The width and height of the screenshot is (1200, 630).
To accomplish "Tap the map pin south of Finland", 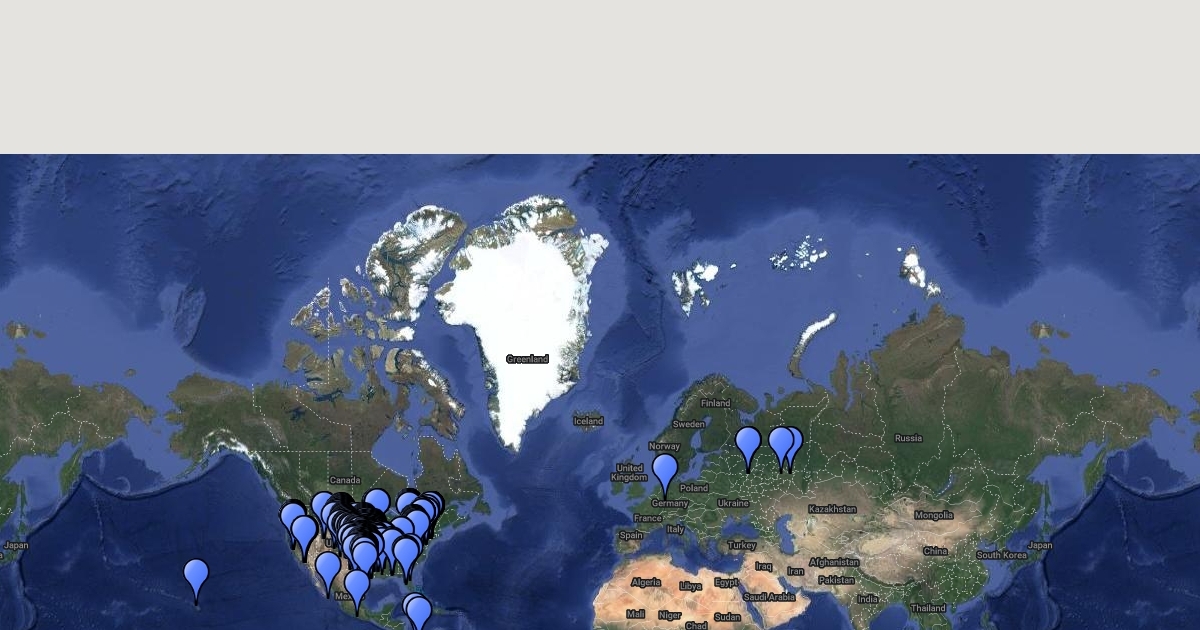I will (x=748, y=444).
